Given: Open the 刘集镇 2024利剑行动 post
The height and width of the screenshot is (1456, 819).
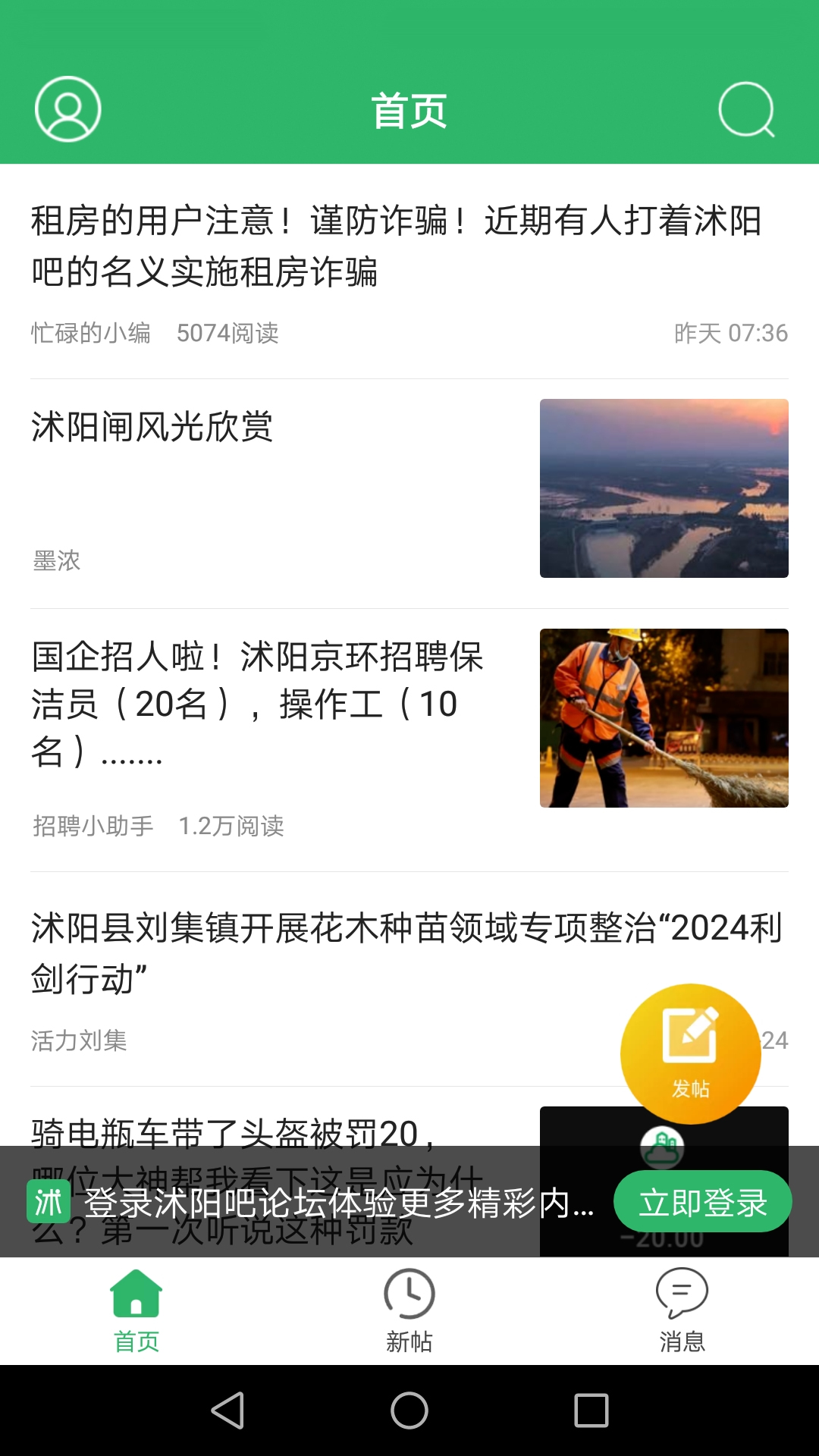Looking at the screenshot, I should coord(318,952).
